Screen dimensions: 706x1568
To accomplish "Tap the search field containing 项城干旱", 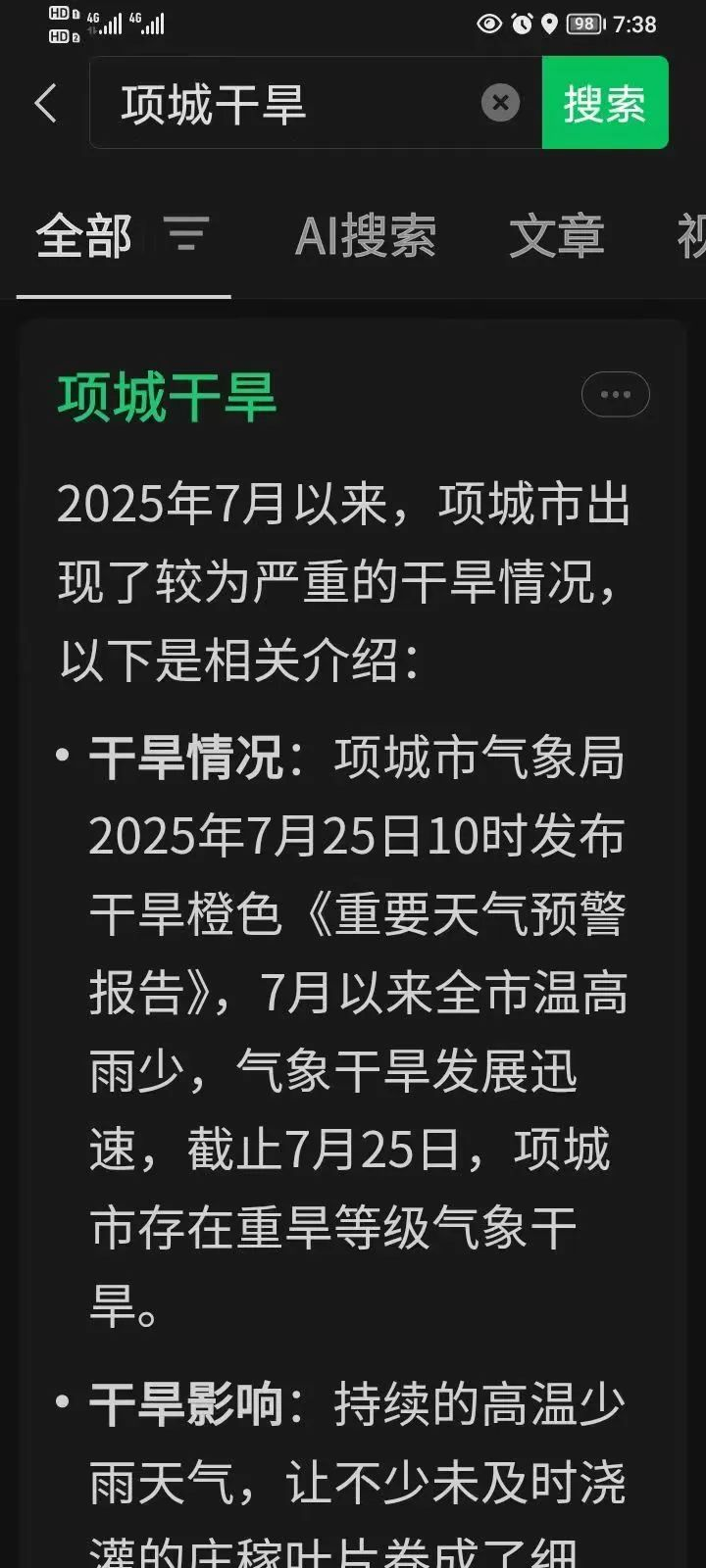I will point(284,104).
